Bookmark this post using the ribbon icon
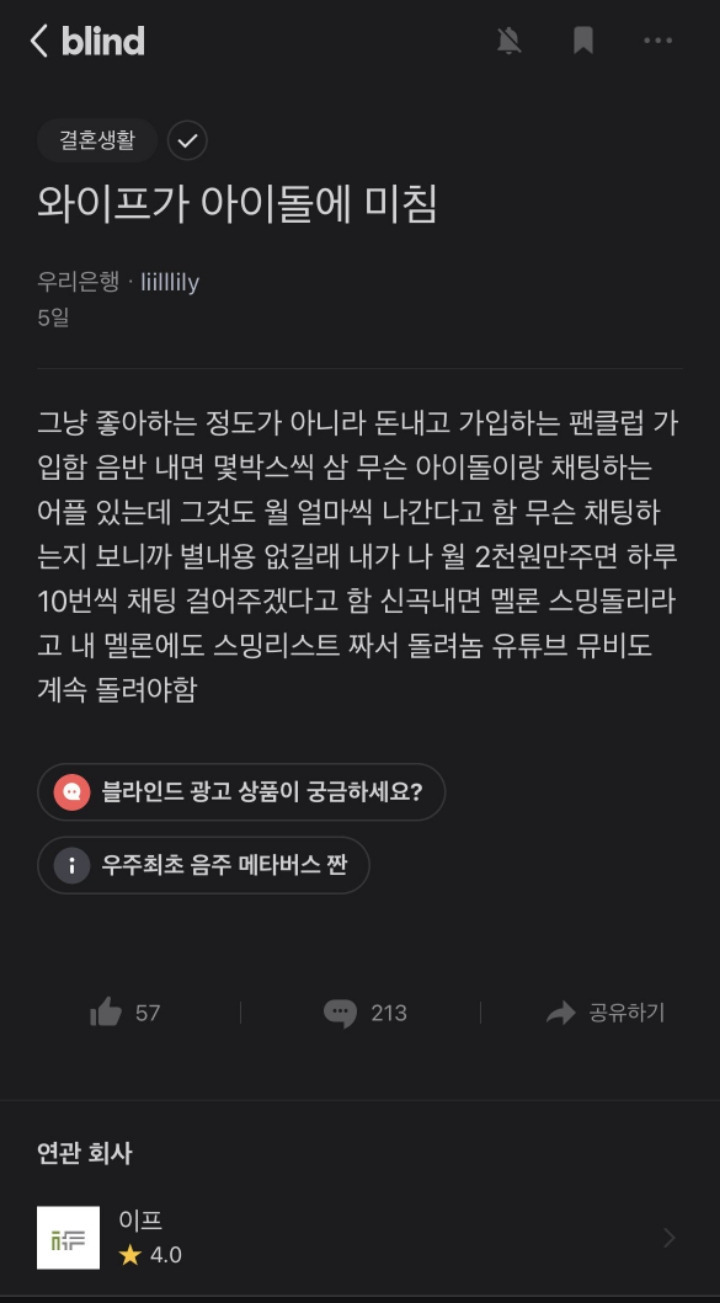Viewport: 720px width, 1303px height. [x=583, y=41]
